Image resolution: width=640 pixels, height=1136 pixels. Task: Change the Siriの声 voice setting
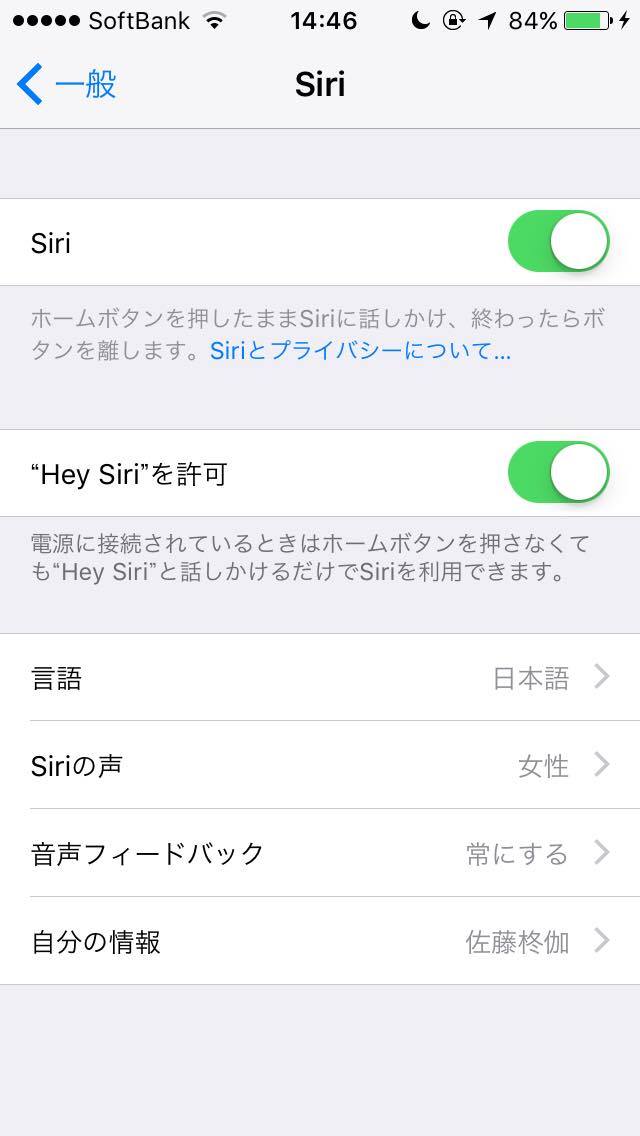(x=320, y=765)
